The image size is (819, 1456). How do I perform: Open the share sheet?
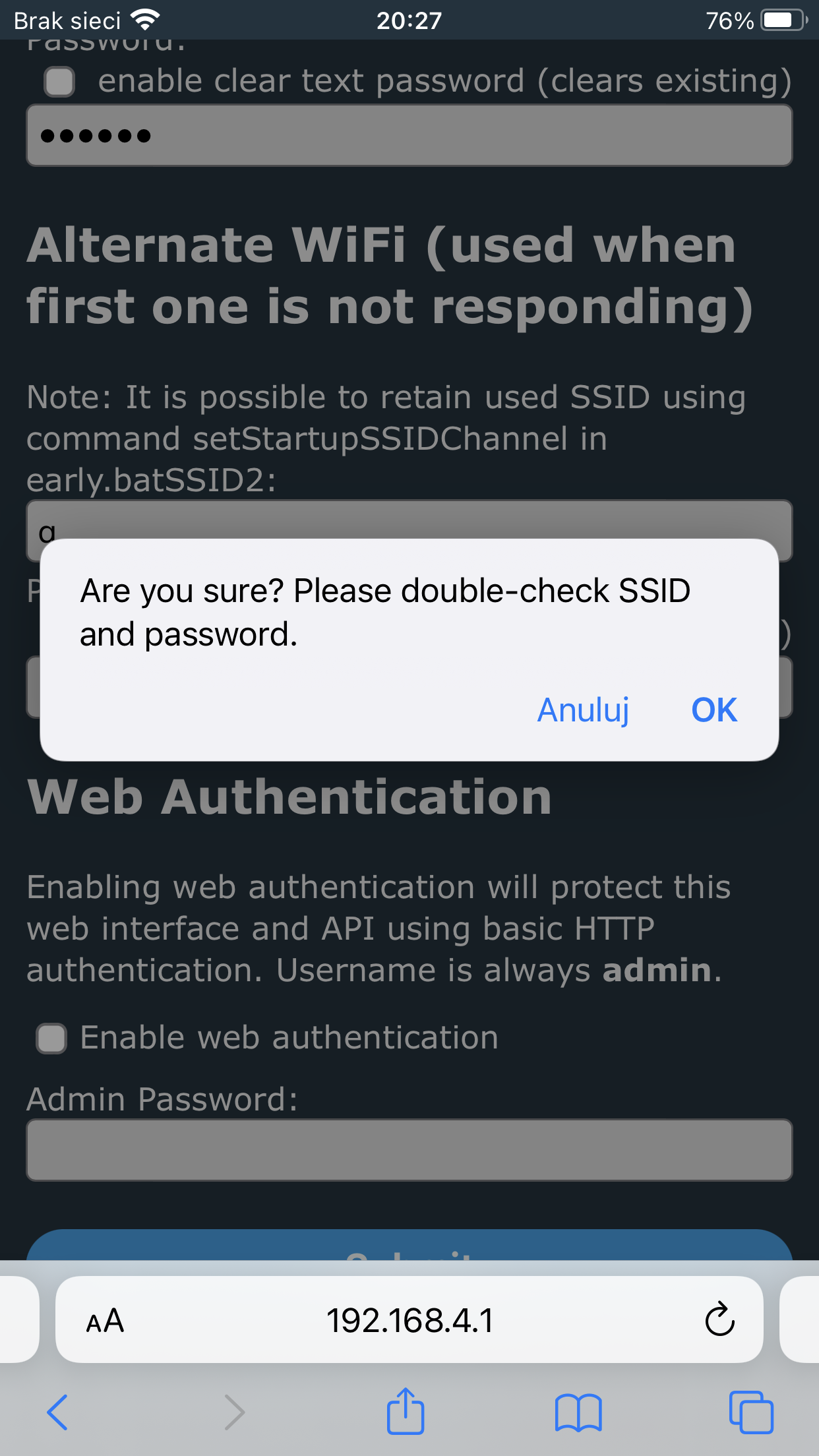pyautogui.click(x=405, y=1410)
